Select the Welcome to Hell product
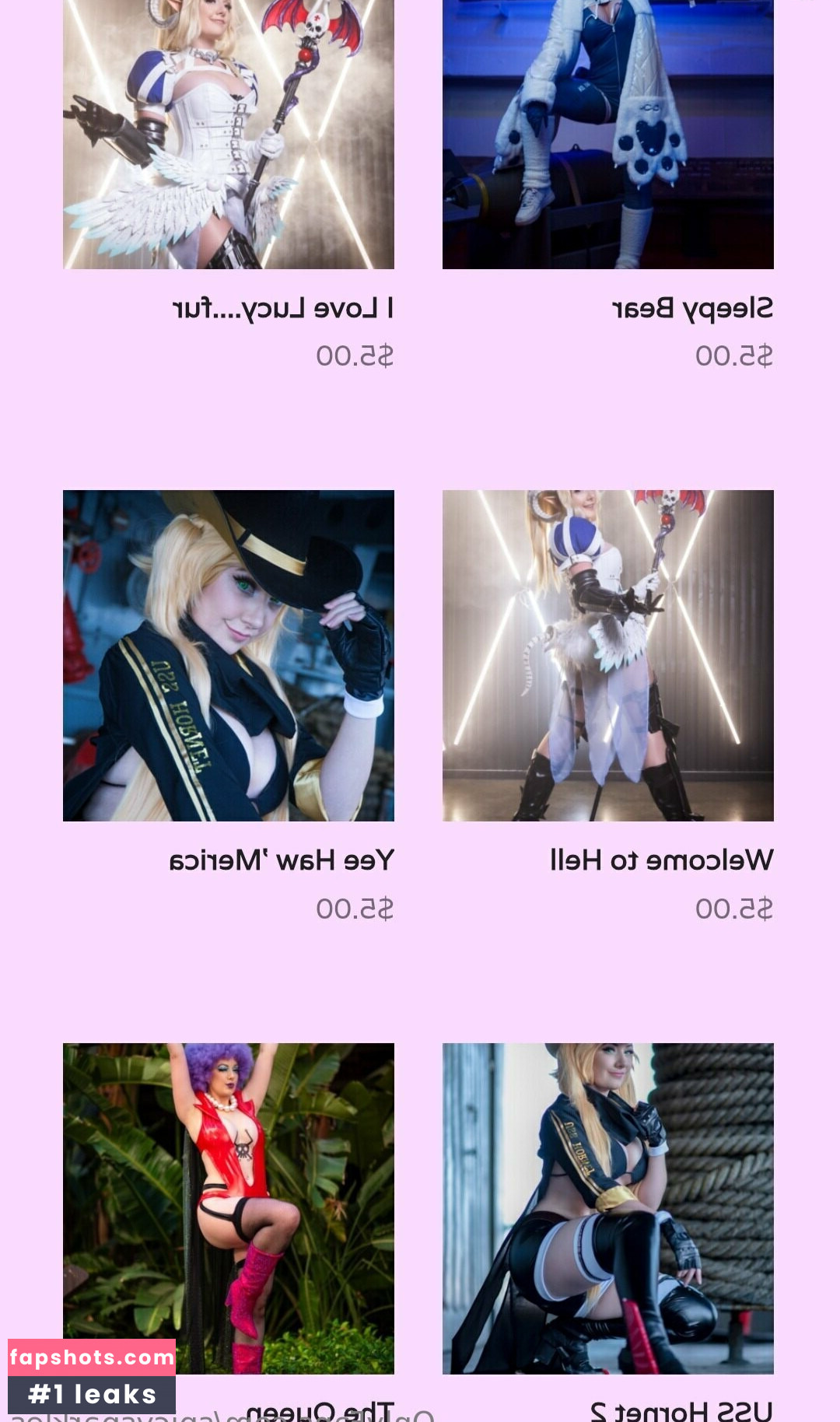This screenshot has width=840, height=1422. tap(607, 655)
